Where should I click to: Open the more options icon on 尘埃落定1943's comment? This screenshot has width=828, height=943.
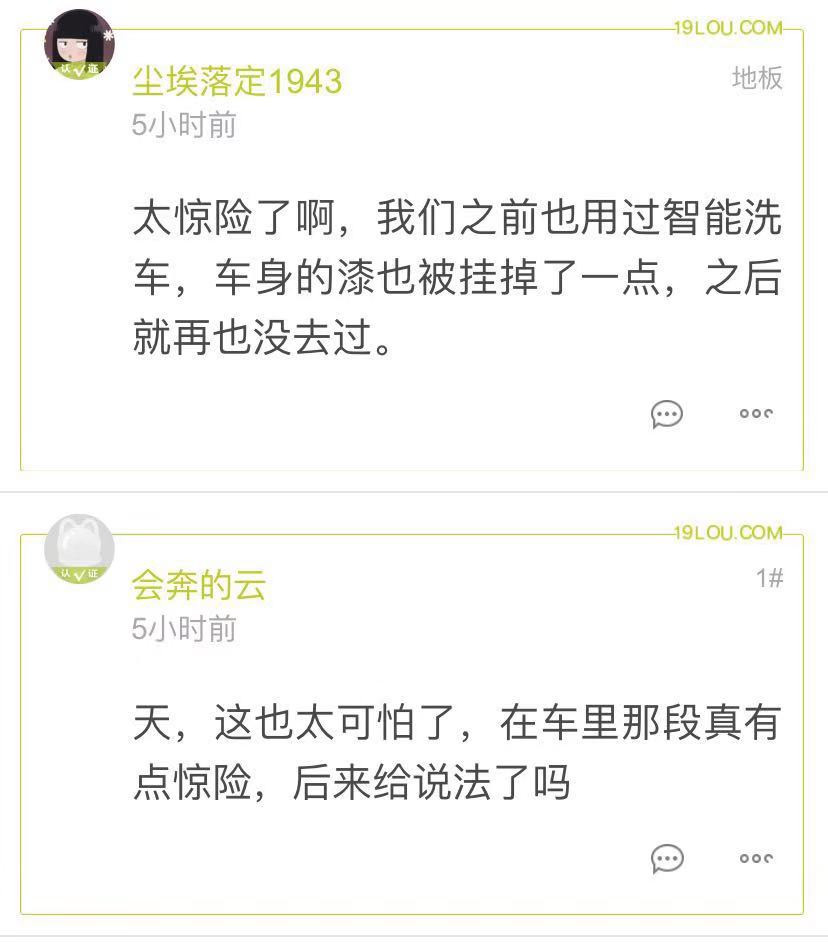click(x=756, y=415)
